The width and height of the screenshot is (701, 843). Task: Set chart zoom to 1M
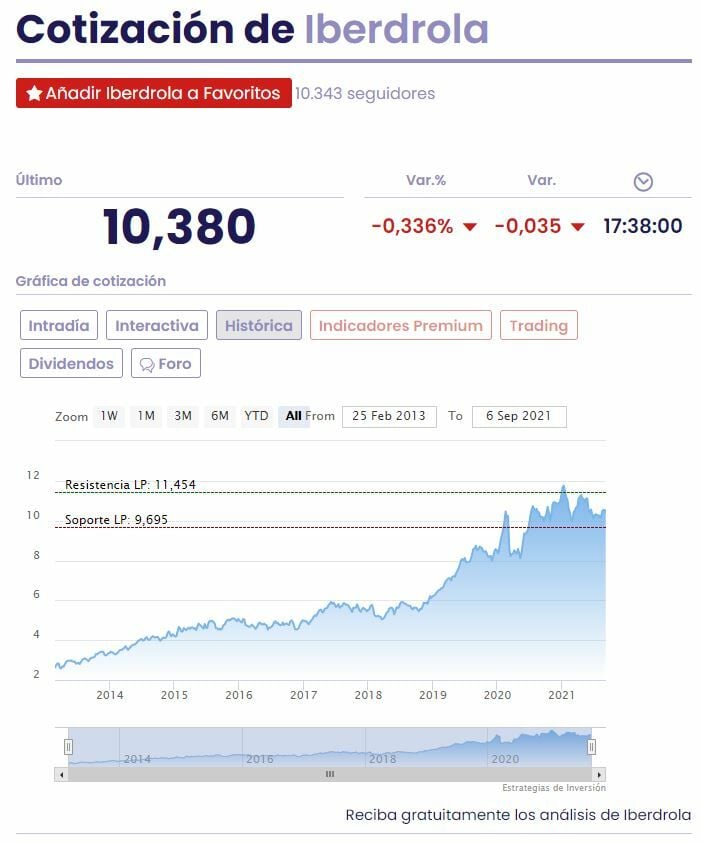point(146,416)
